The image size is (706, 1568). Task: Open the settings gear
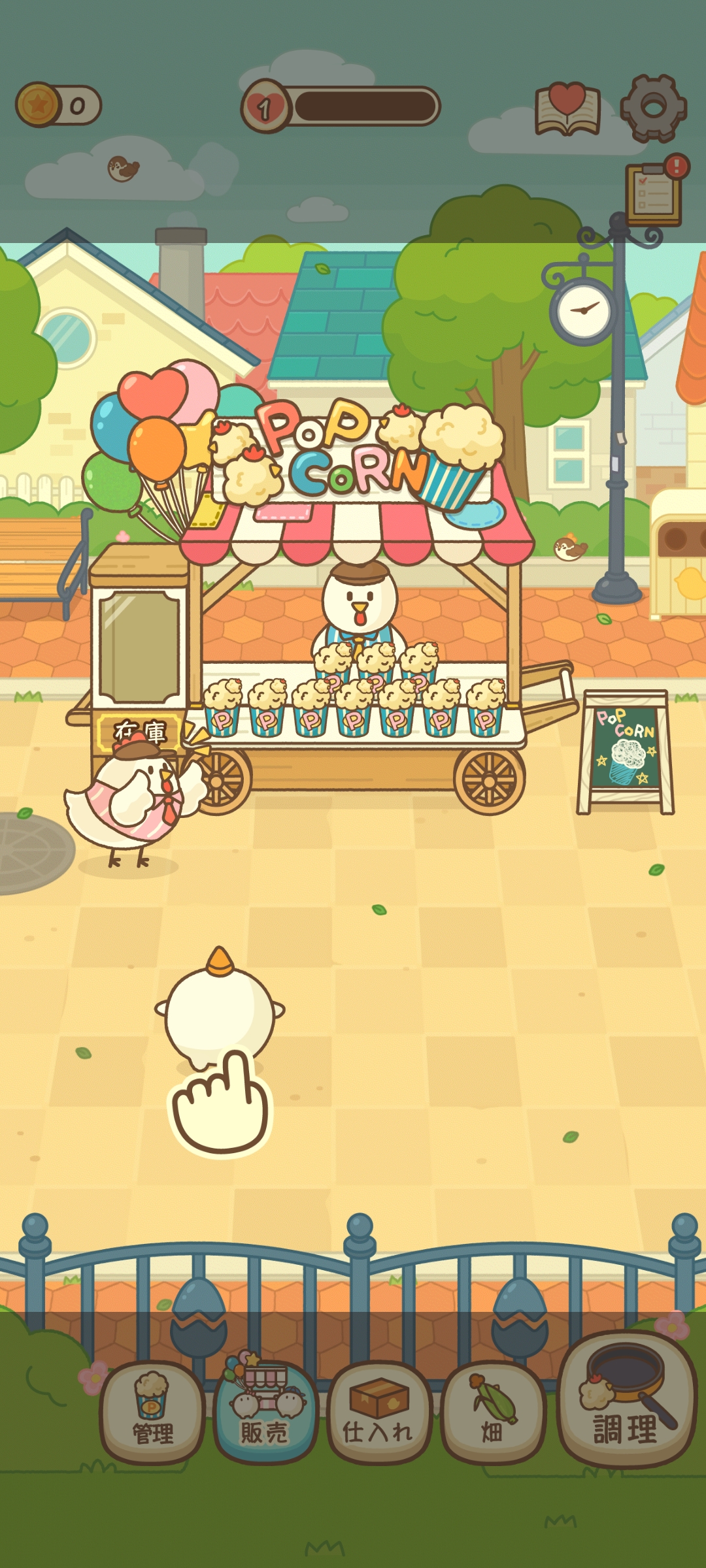[653, 108]
